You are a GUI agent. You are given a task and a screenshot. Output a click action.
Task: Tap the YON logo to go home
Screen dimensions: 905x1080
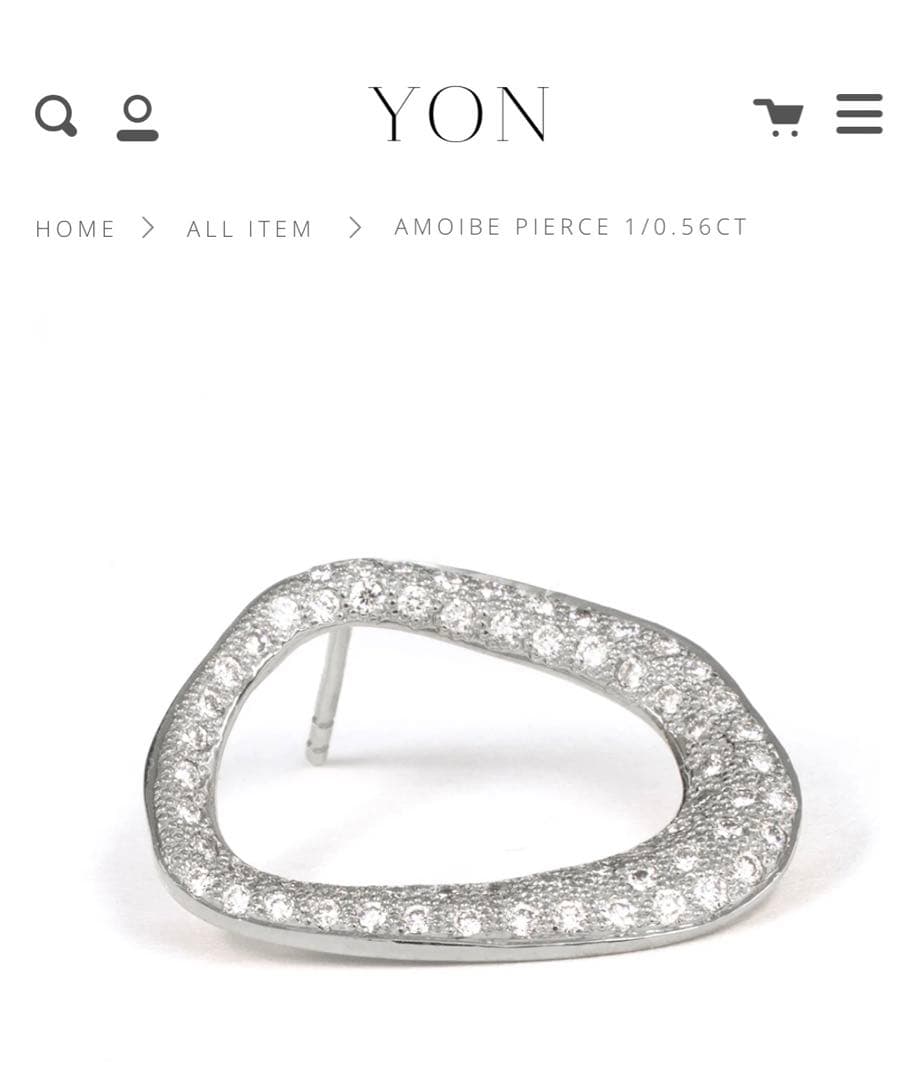tap(459, 114)
